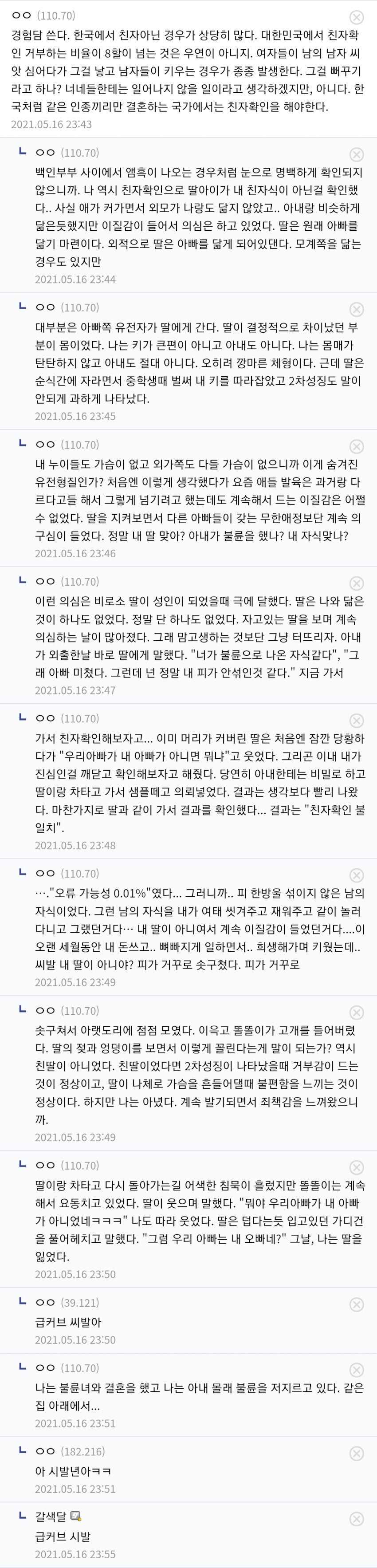Viewport: 377px width, 1568px height.
Task: Tap the X on the 23:44 reply
Action: tap(357, 154)
